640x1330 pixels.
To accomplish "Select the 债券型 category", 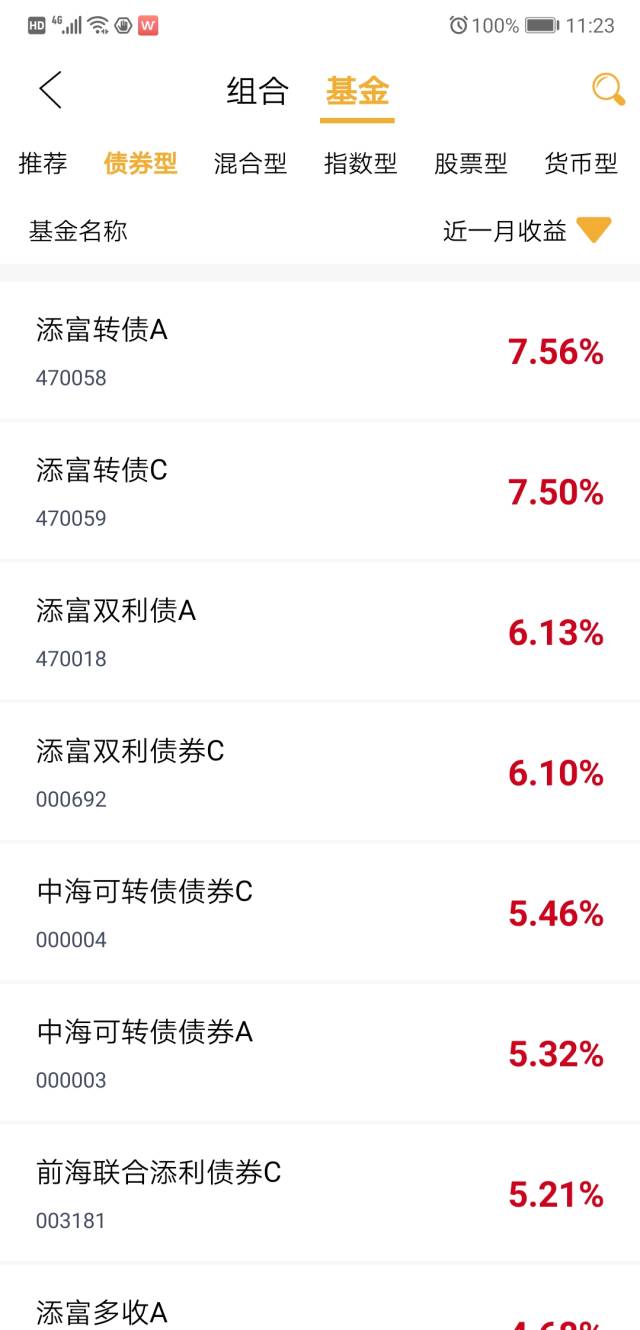I will tap(140, 164).
